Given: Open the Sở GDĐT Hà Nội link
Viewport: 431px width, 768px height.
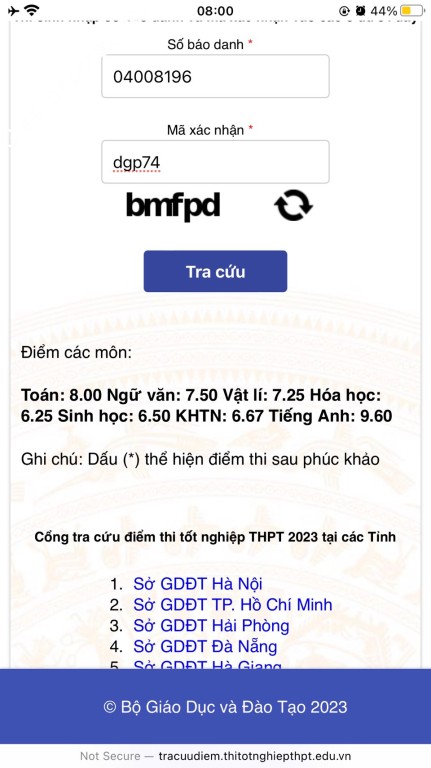Looking at the screenshot, I should 198,584.
